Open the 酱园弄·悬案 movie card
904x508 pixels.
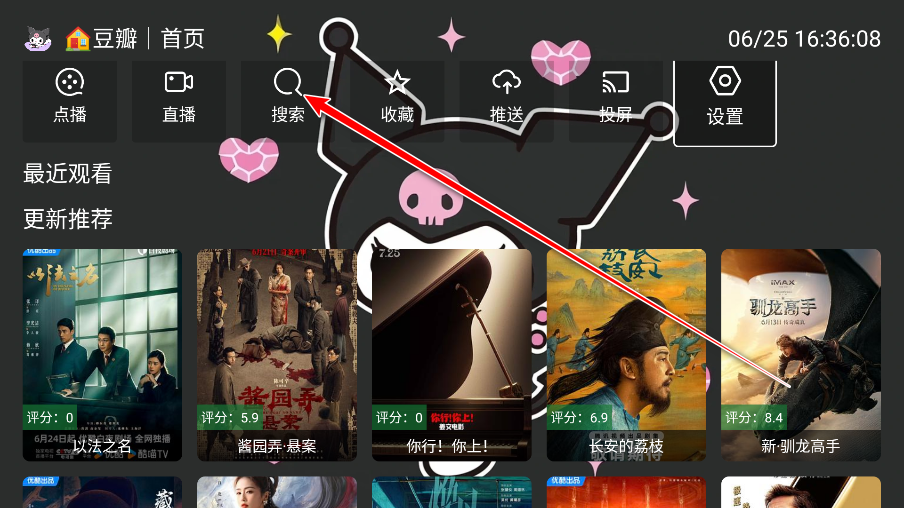[x=277, y=355]
